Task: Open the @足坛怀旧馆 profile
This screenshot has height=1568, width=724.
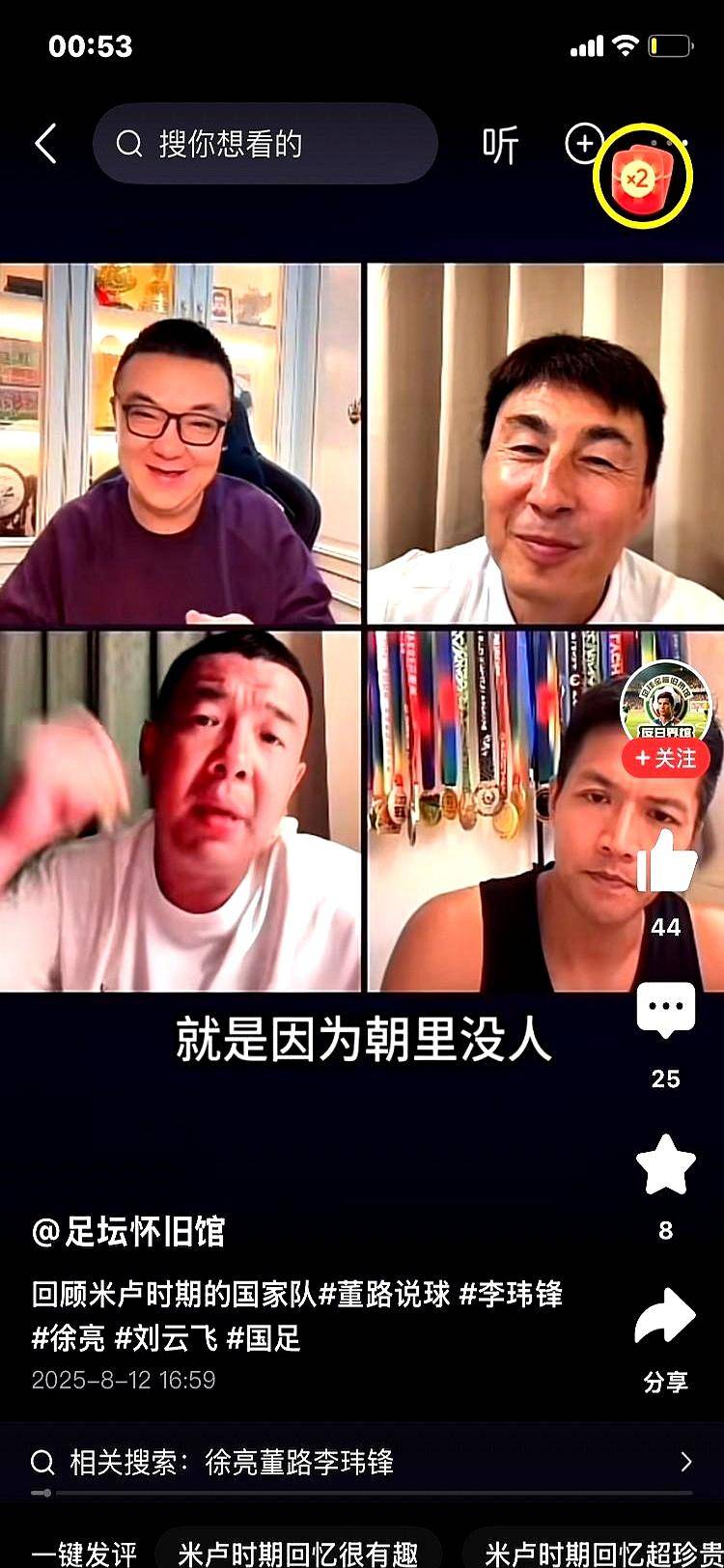Action: coord(128,1232)
